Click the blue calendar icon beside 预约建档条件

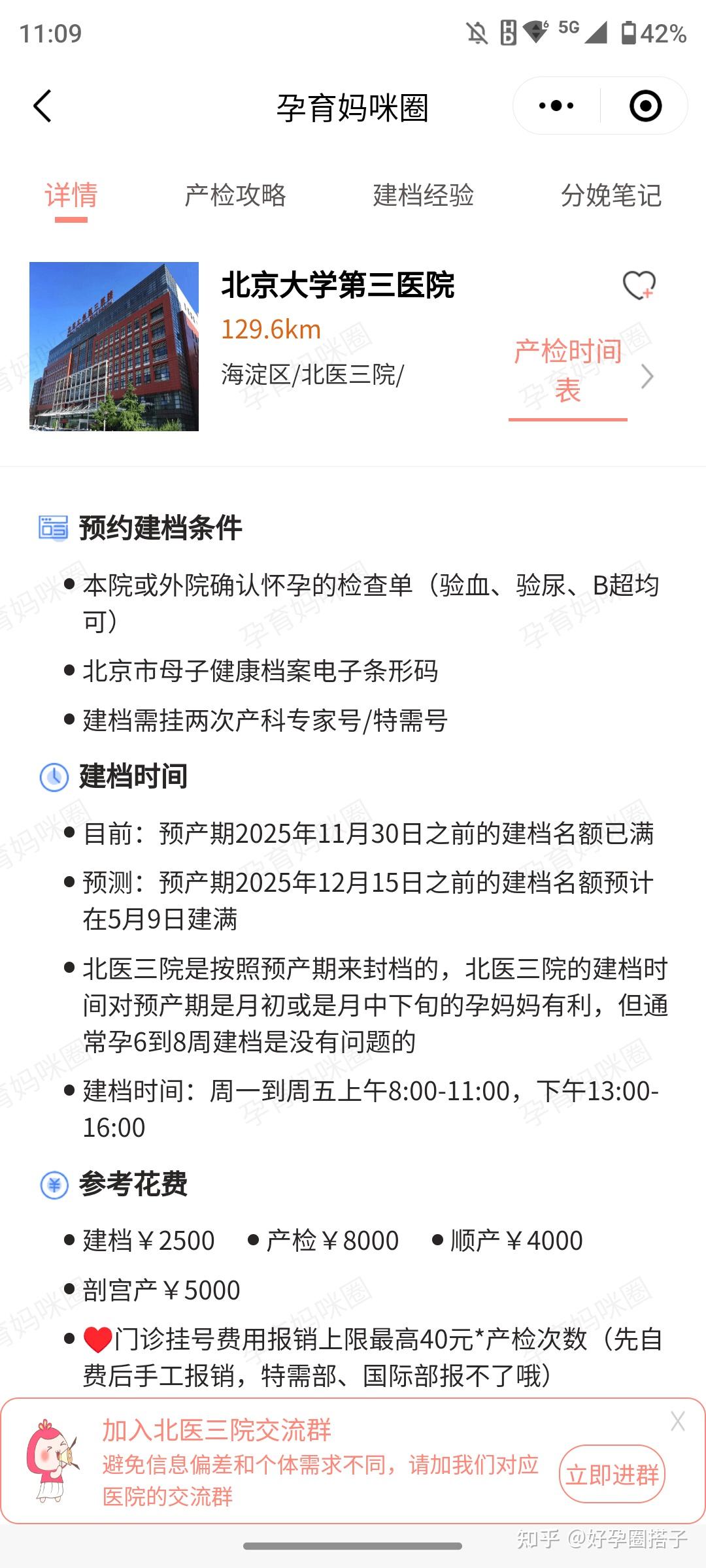pos(53,527)
